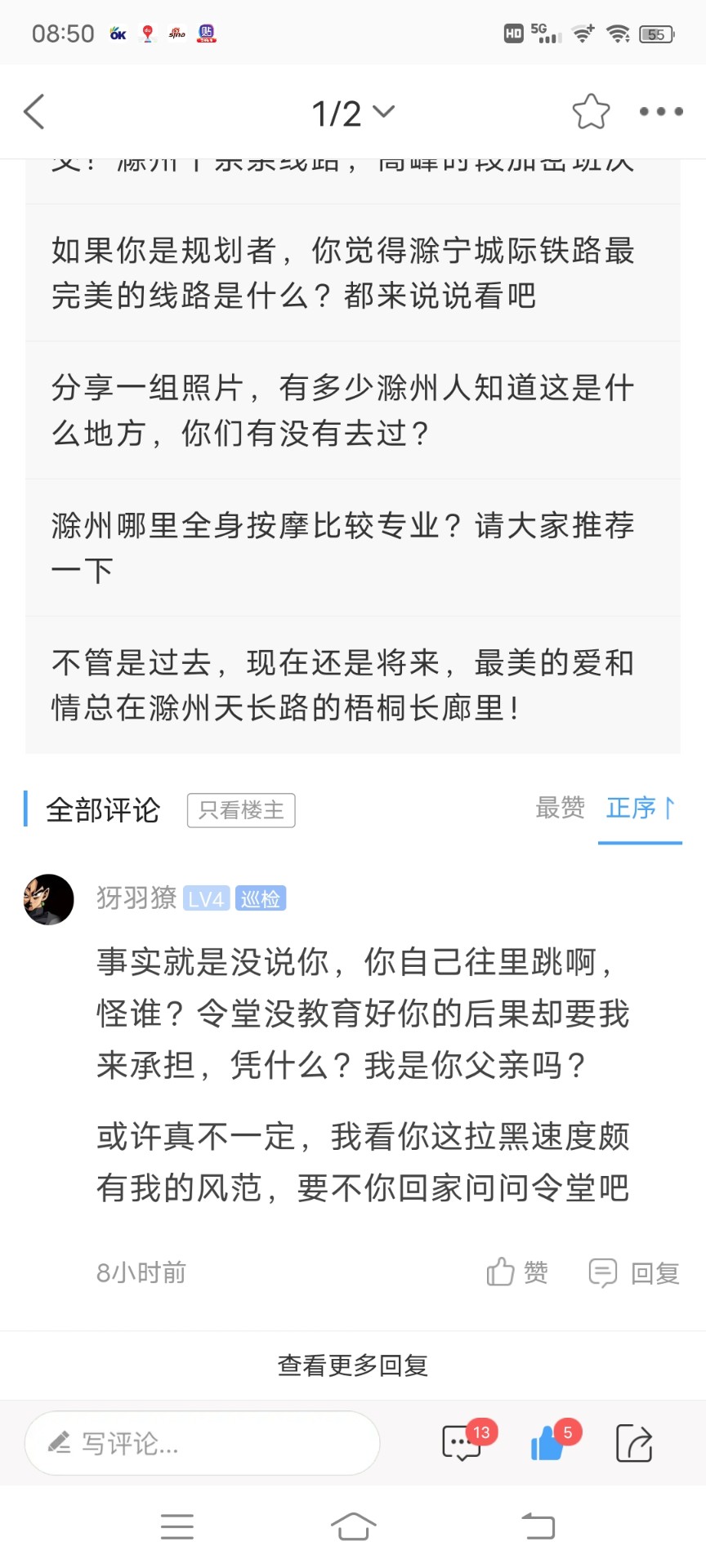Toggle 正序 comment ordering

(x=640, y=808)
